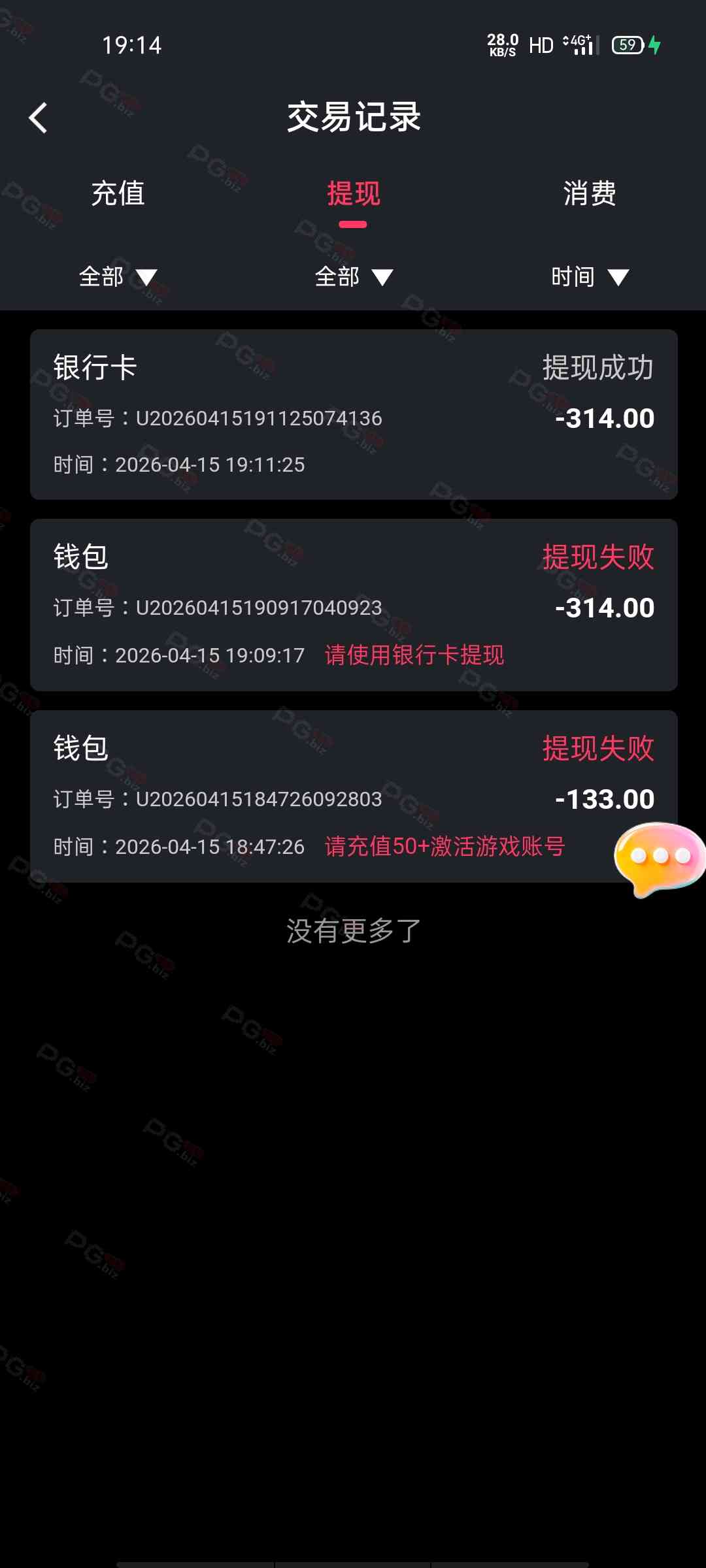Expand the 全部 filter under 充值

tap(118, 277)
